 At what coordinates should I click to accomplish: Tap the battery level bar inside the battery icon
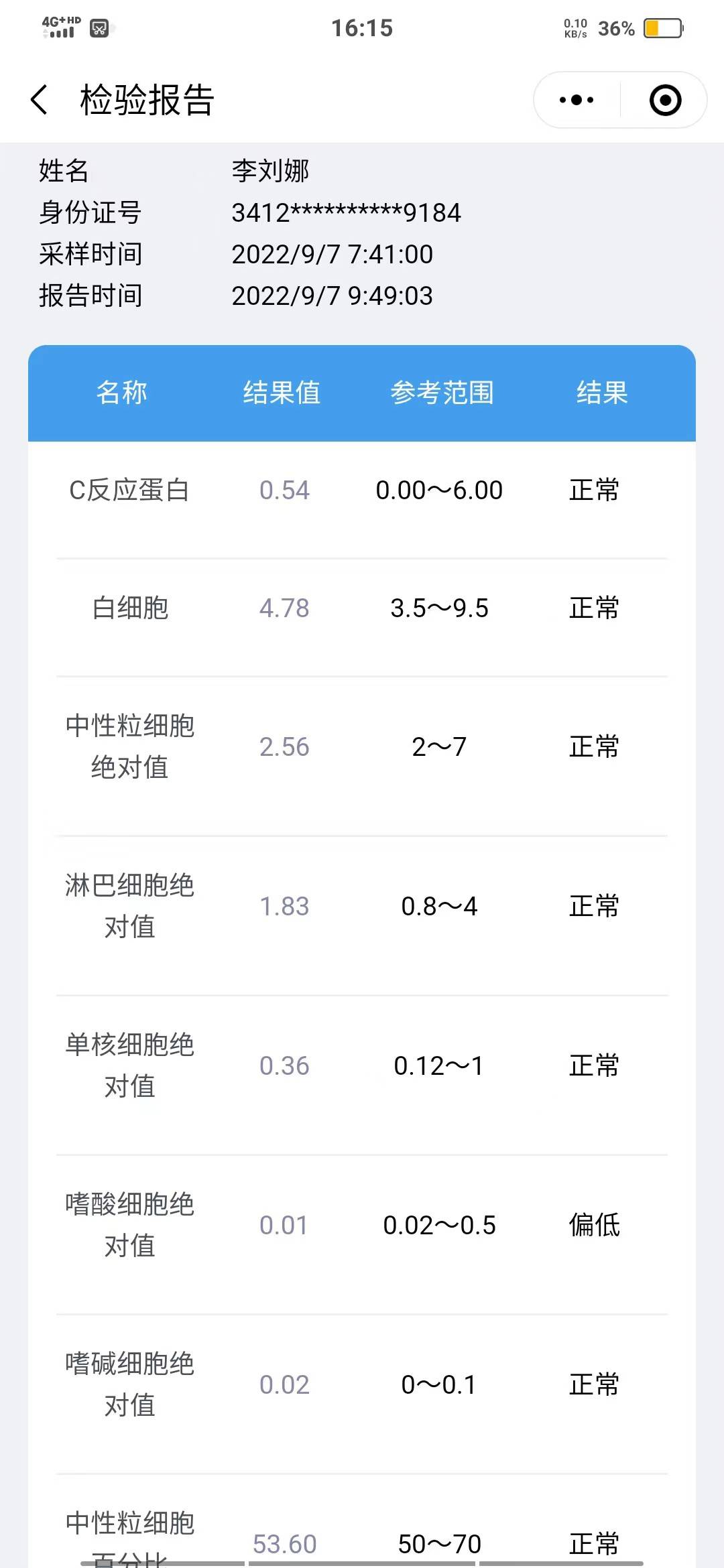pyautogui.click(x=654, y=28)
